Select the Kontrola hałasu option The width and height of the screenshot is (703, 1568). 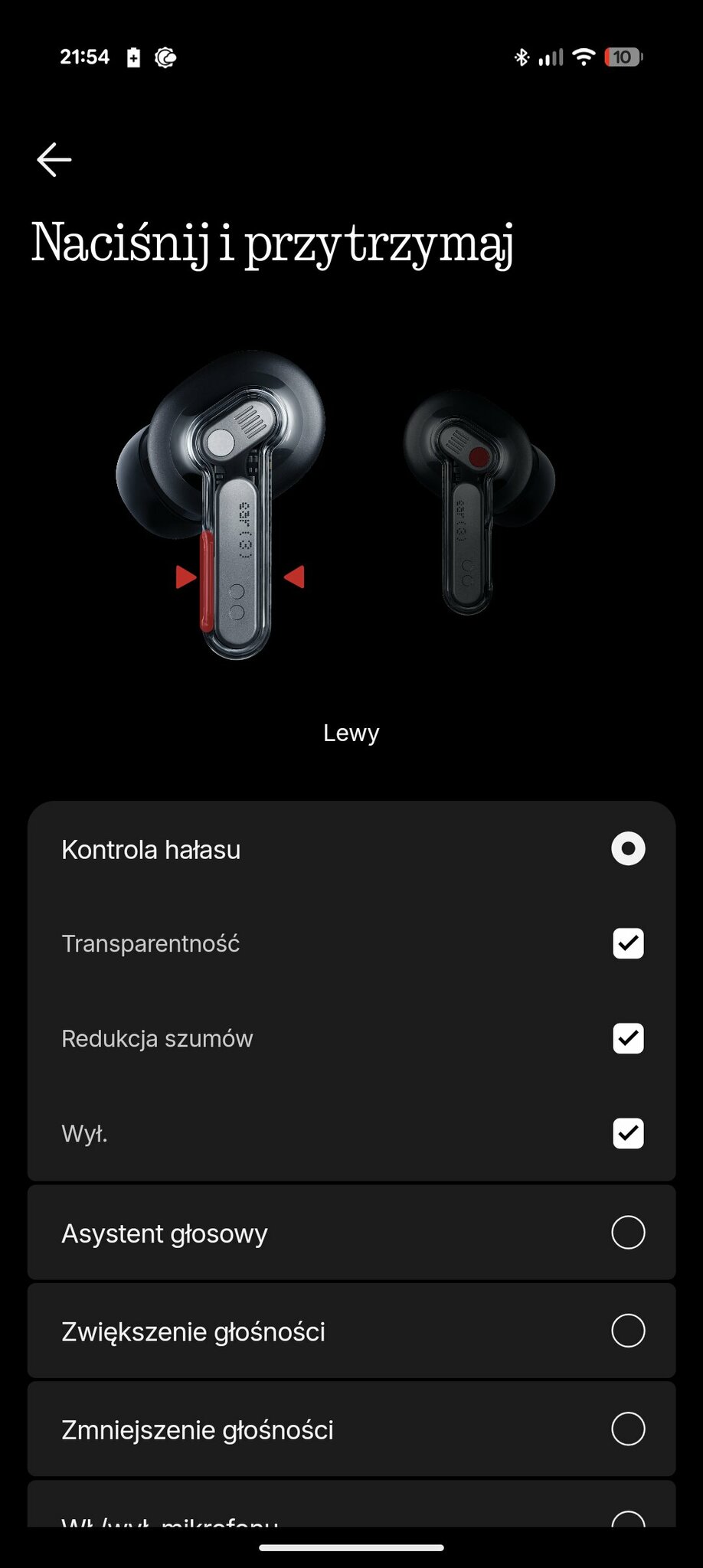(628, 849)
